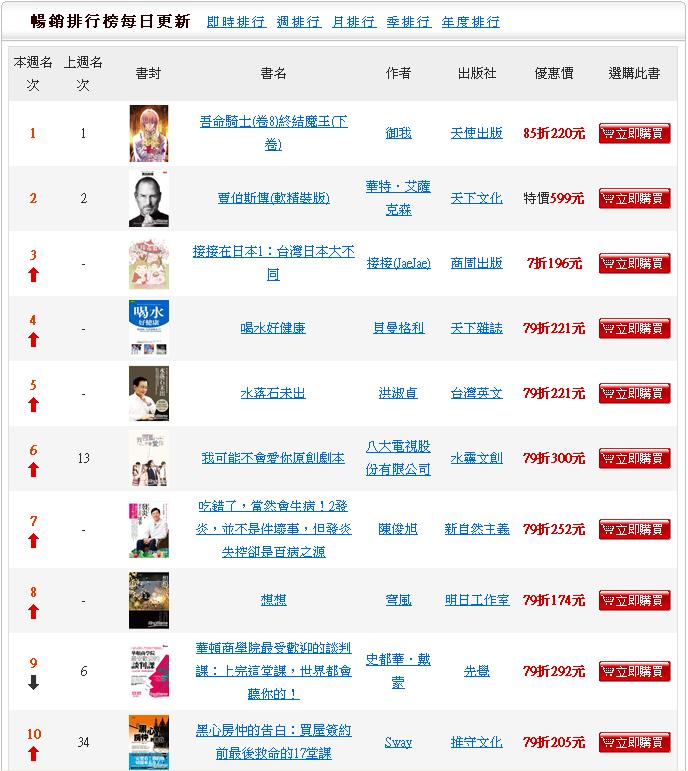Open book cover of 喝水好健康
The image size is (688, 771).
(x=148, y=328)
